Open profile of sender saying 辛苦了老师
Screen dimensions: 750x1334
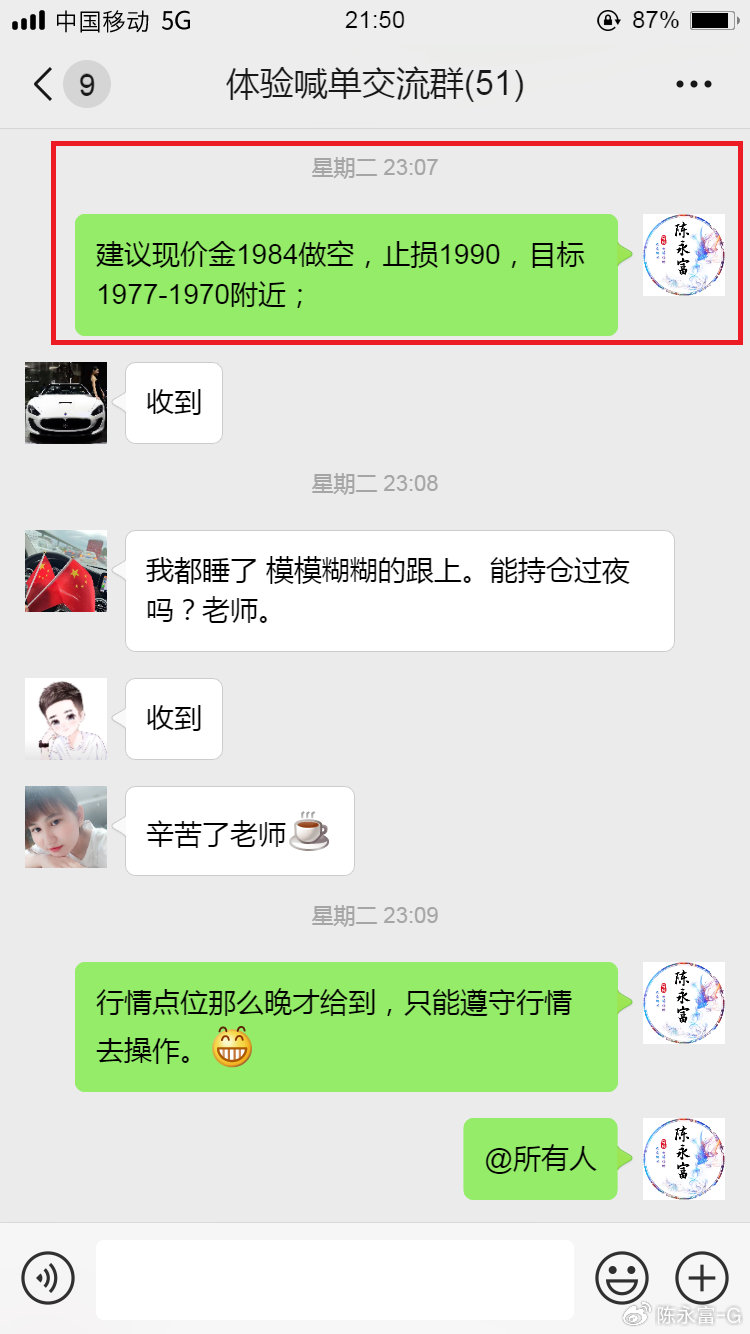click(66, 827)
